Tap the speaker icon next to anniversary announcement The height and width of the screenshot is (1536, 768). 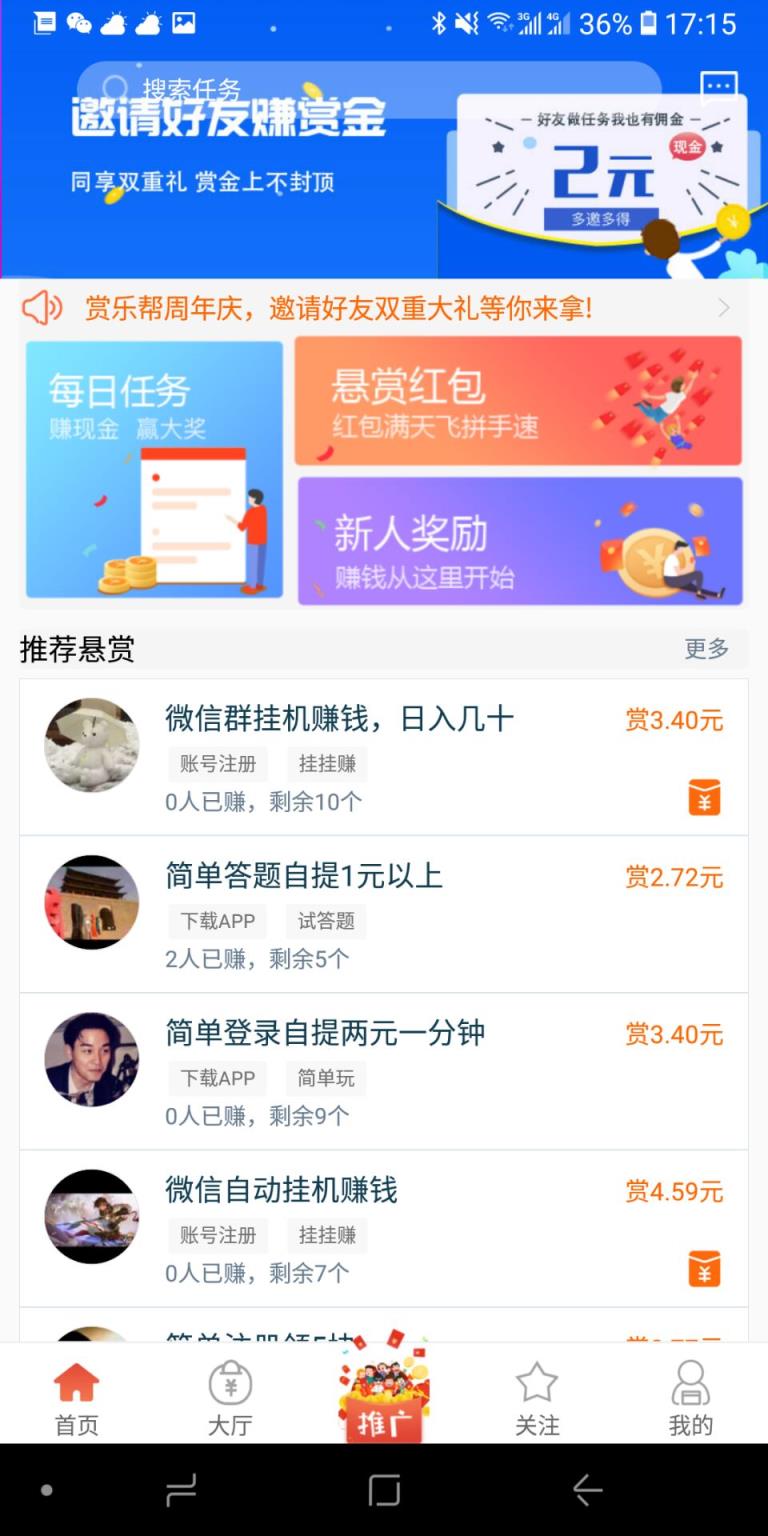[40, 308]
